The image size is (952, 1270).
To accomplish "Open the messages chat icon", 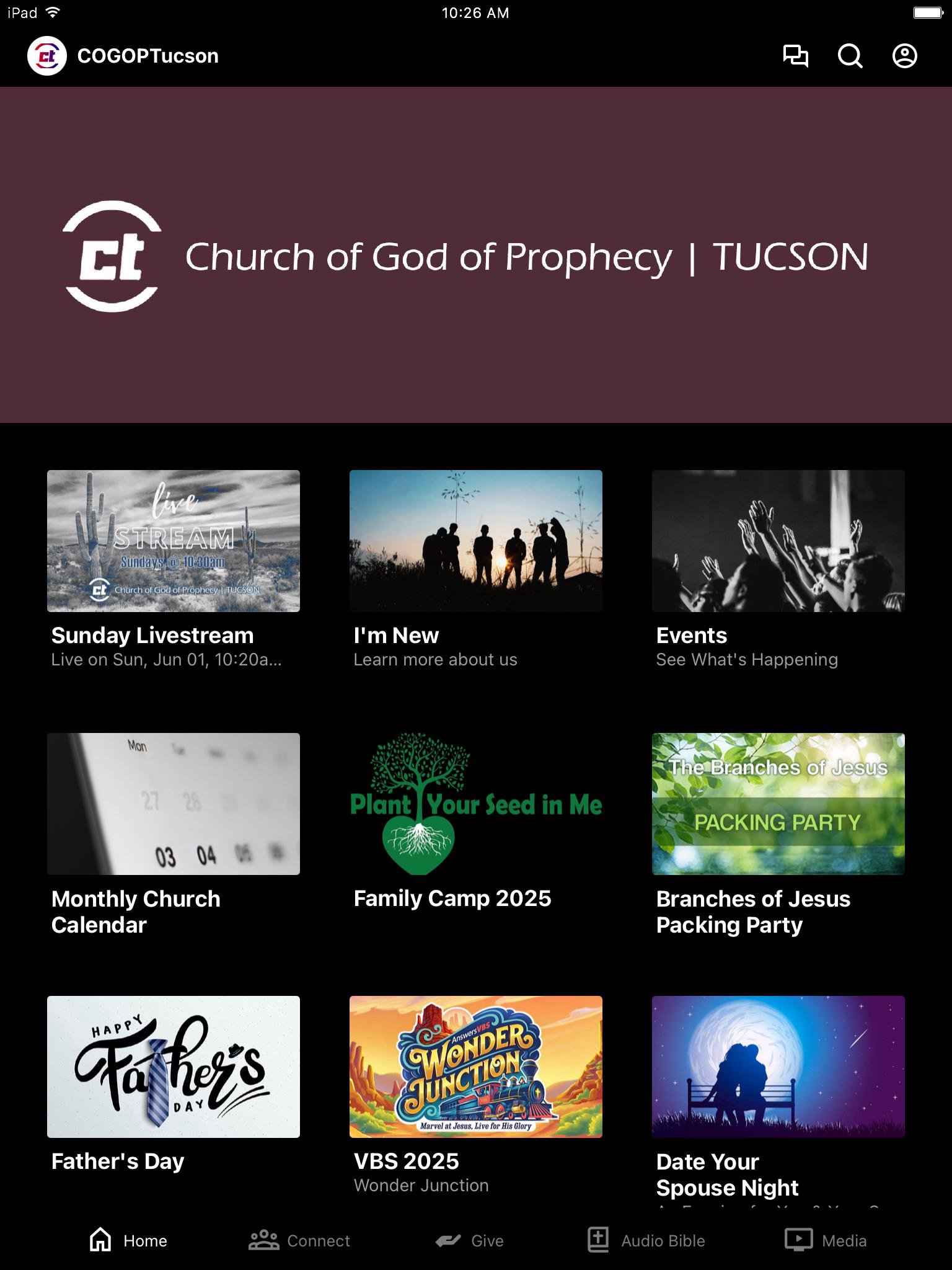I will 795,56.
